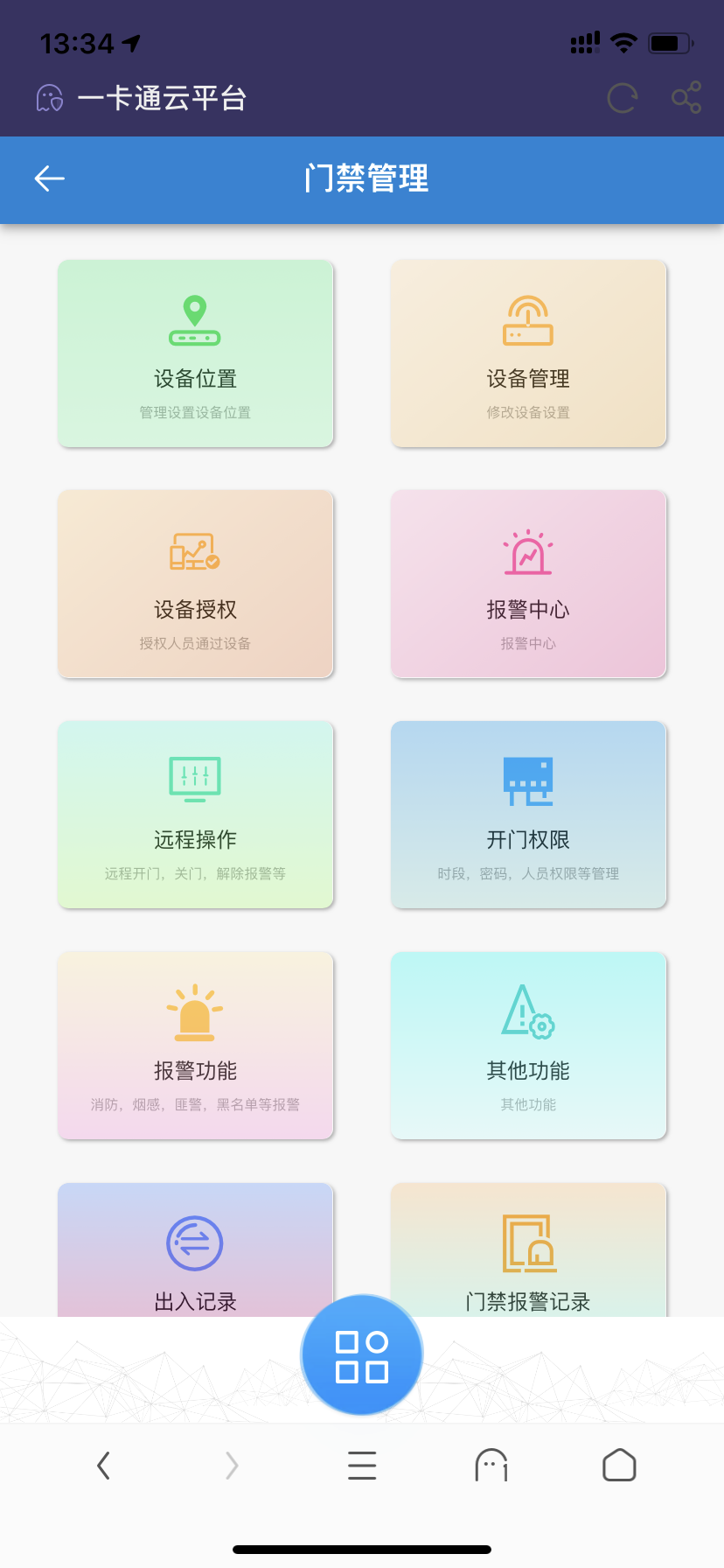Open 门禁报警记录 access alarm records
Screen dimensions: 724x1568
coord(528,1242)
